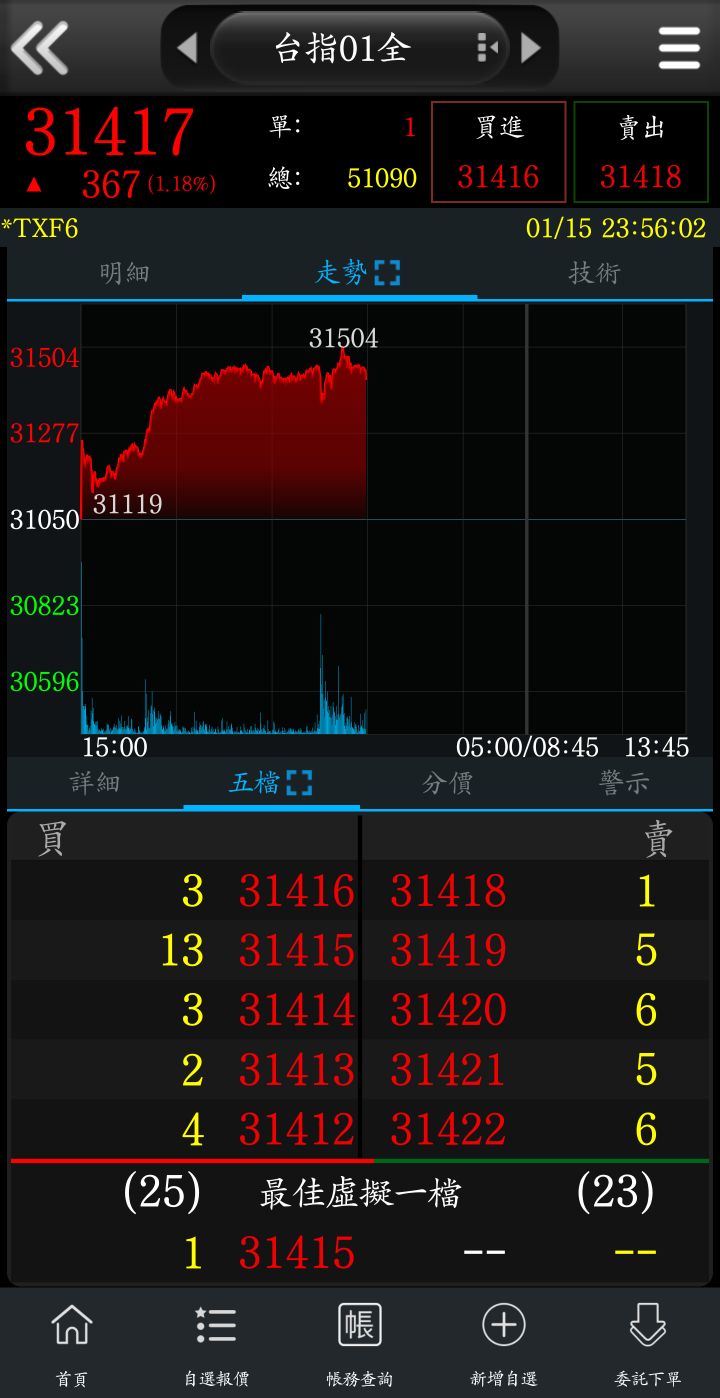This screenshot has width=720, height=1398.
Task: Open the hamburger menu
Action: click(x=679, y=47)
